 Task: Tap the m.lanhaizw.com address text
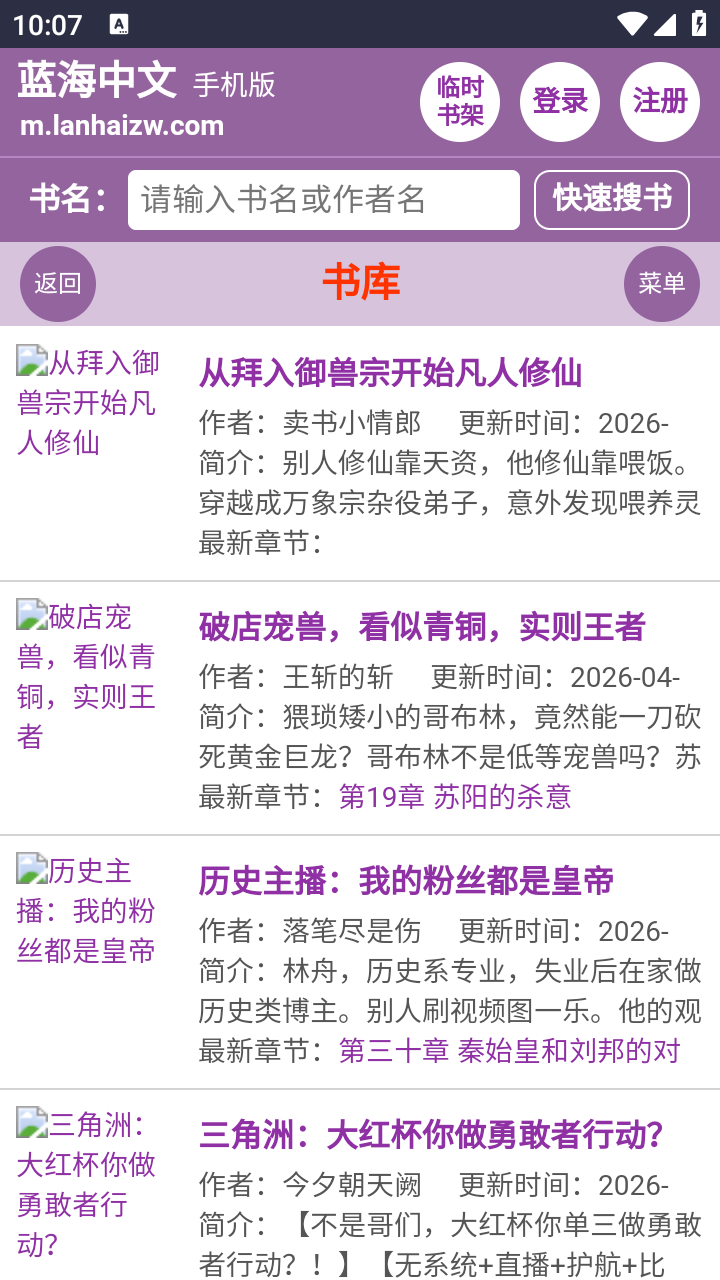[119, 126]
